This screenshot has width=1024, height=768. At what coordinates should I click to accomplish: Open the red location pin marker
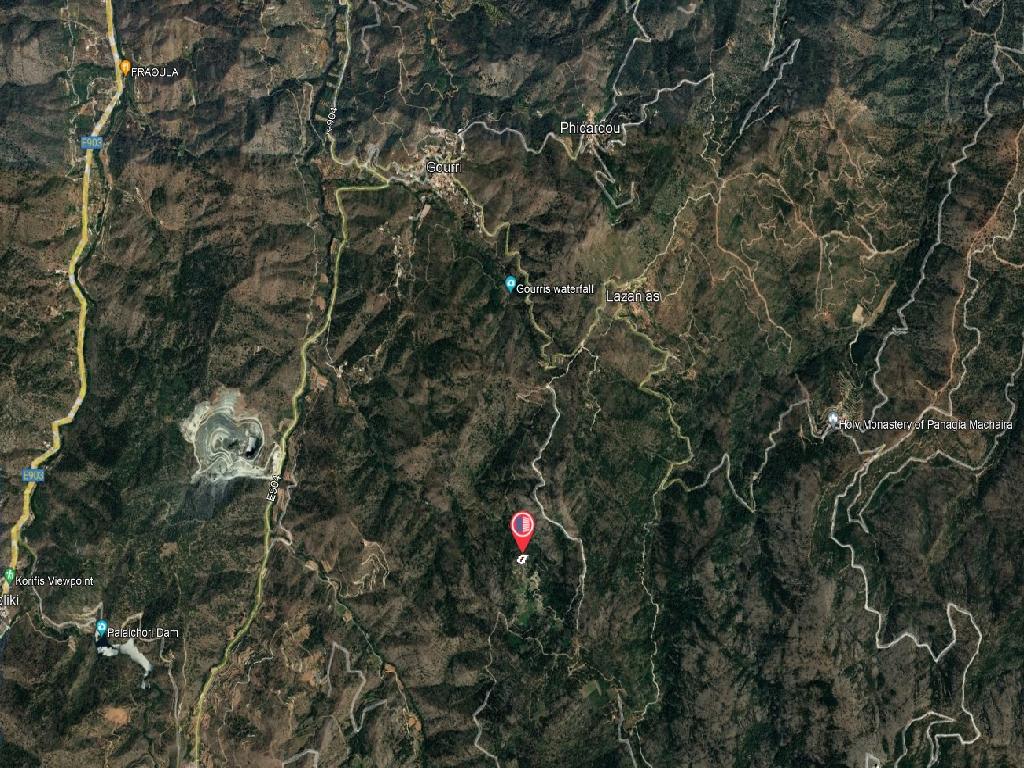click(522, 528)
